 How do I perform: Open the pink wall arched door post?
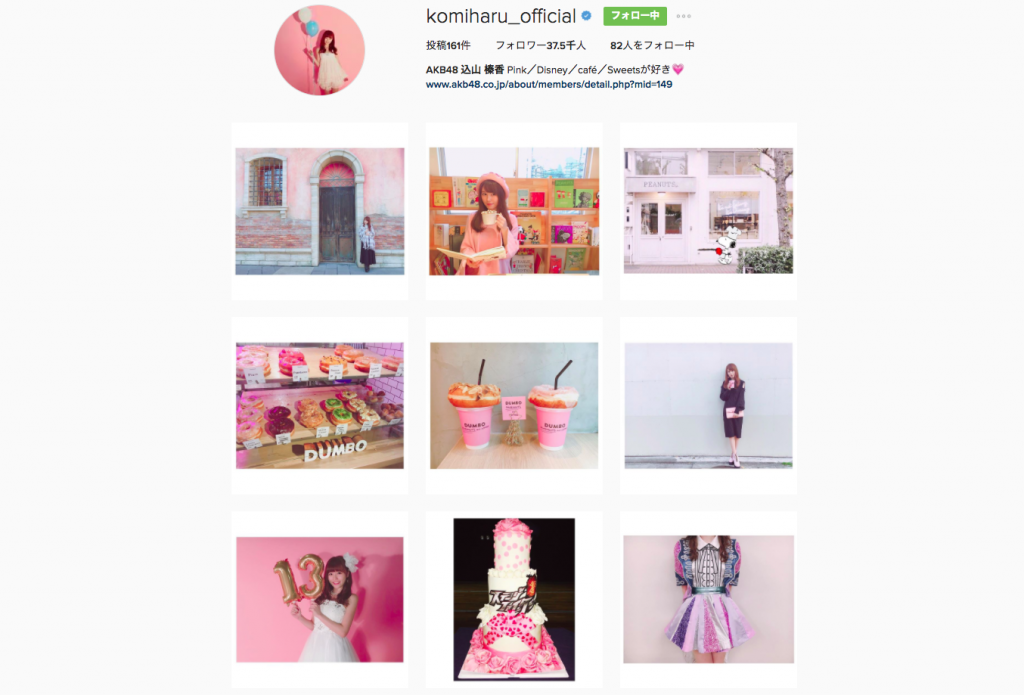(x=320, y=211)
